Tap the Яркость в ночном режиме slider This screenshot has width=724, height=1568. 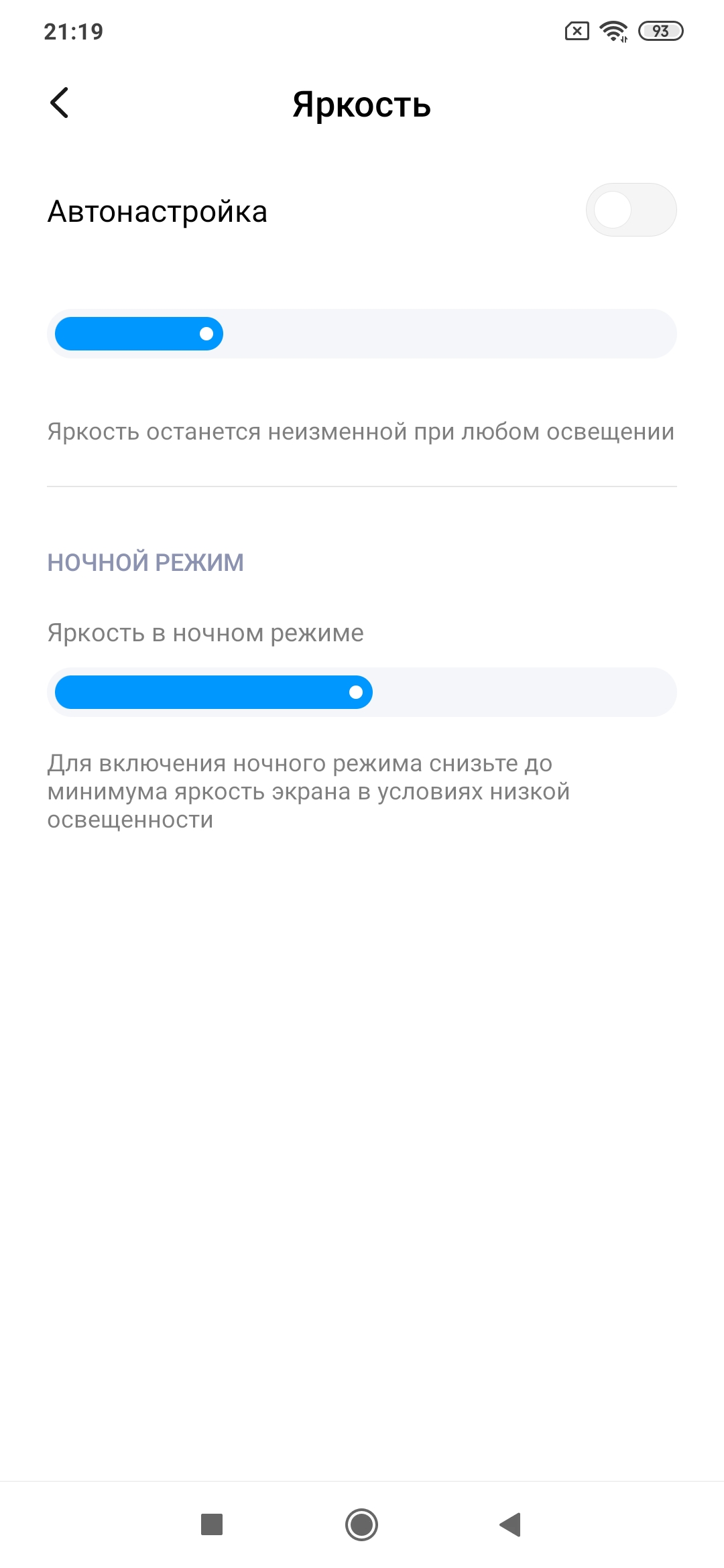tap(362, 692)
